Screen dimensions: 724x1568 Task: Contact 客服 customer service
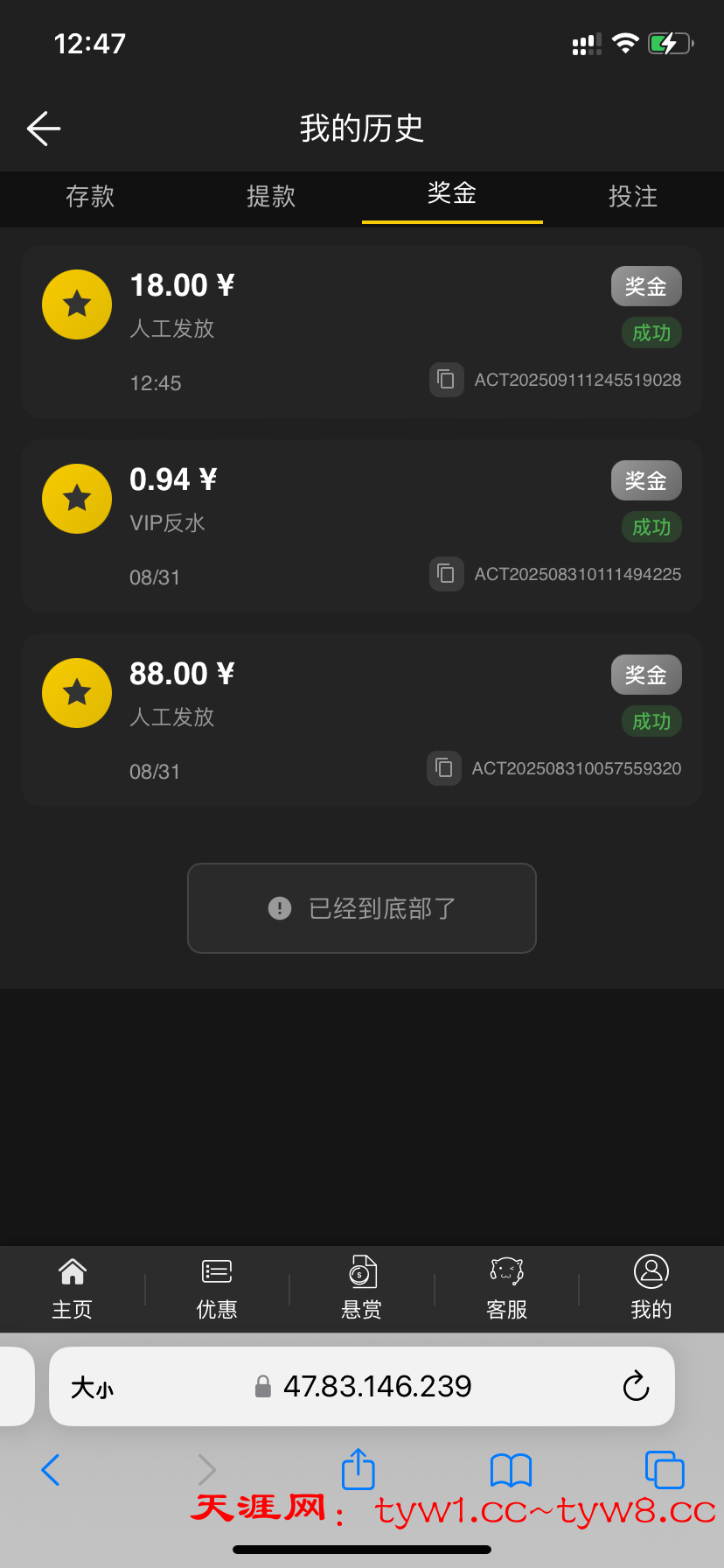click(x=506, y=1288)
